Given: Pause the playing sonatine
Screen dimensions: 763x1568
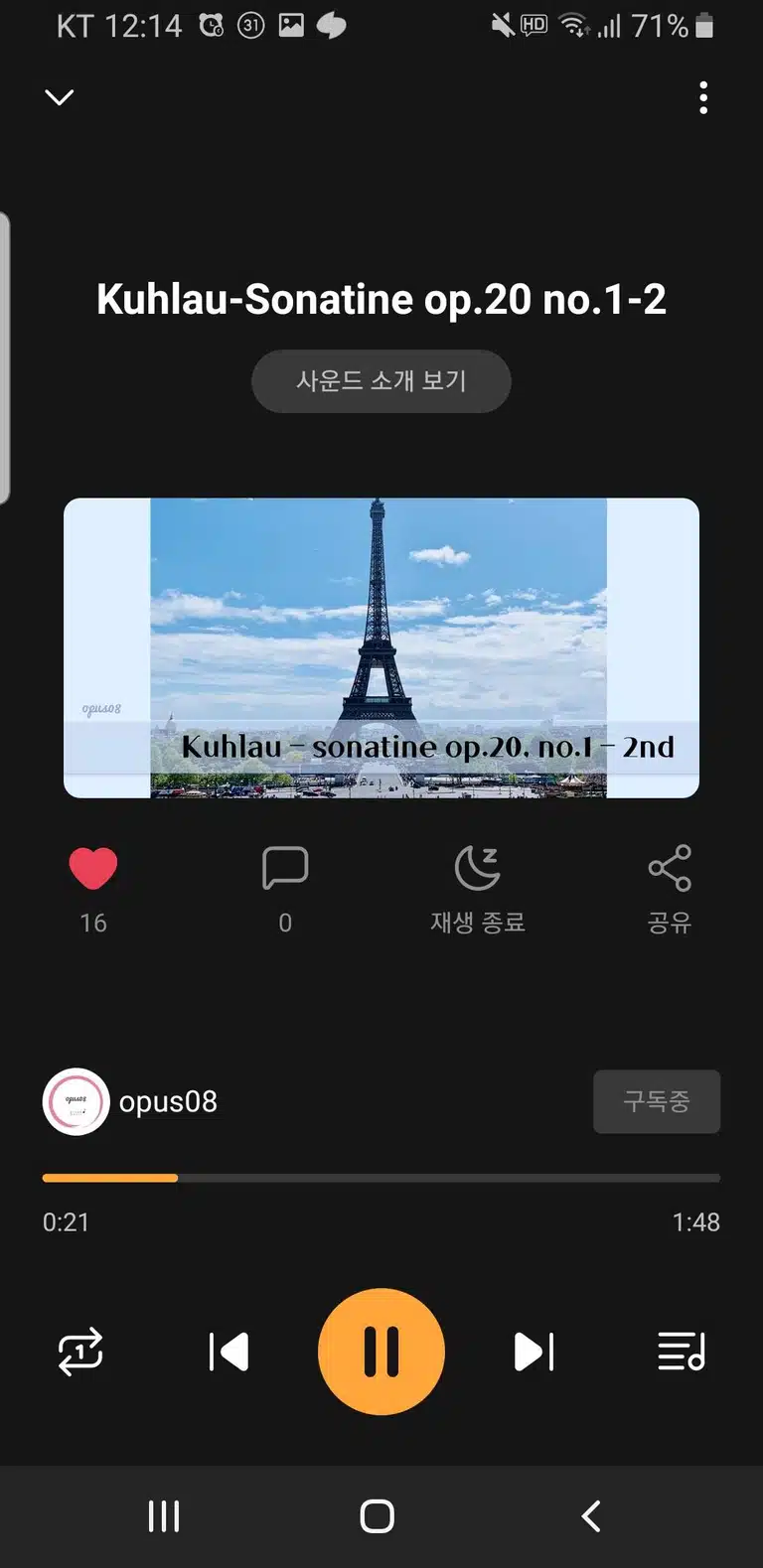Looking at the screenshot, I should (381, 1352).
